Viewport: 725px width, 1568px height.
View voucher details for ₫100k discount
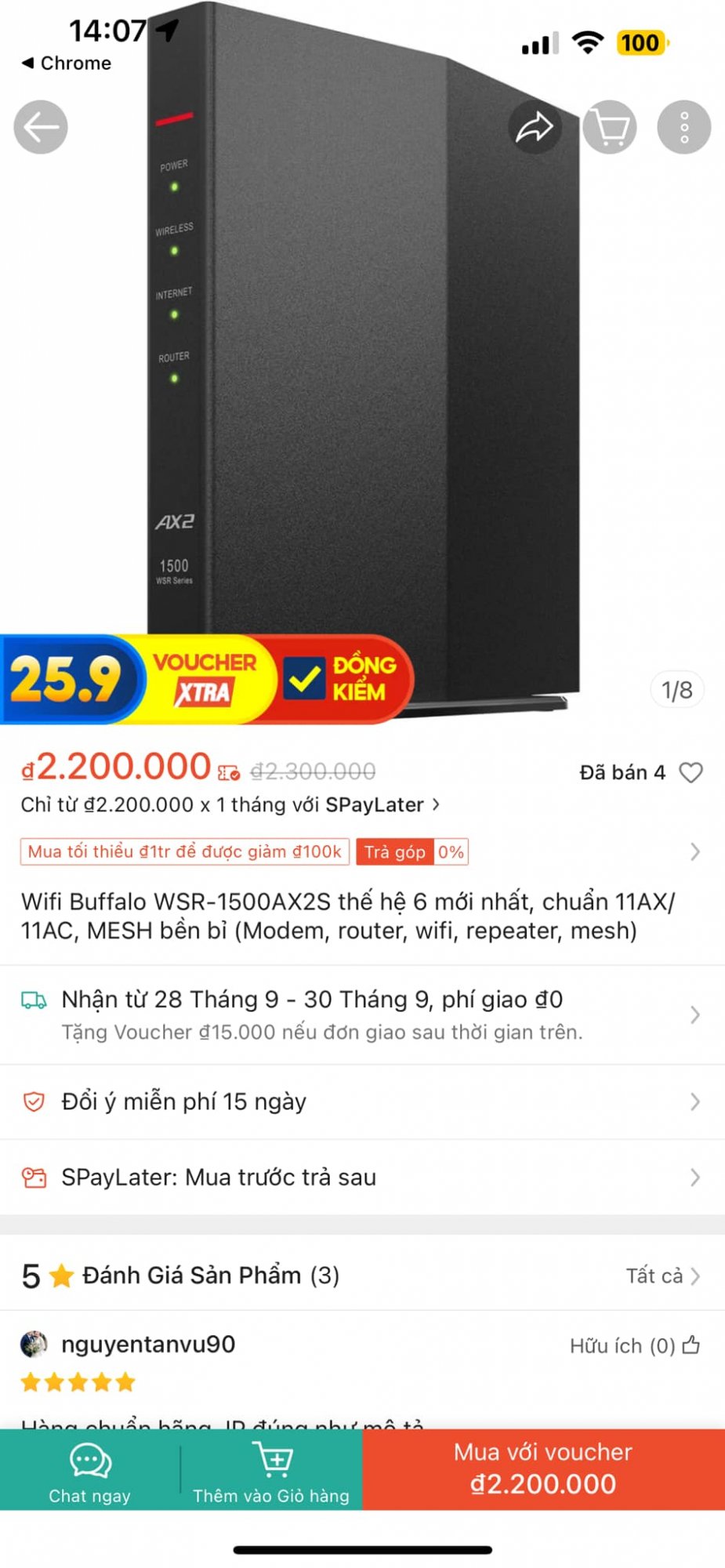(185, 852)
